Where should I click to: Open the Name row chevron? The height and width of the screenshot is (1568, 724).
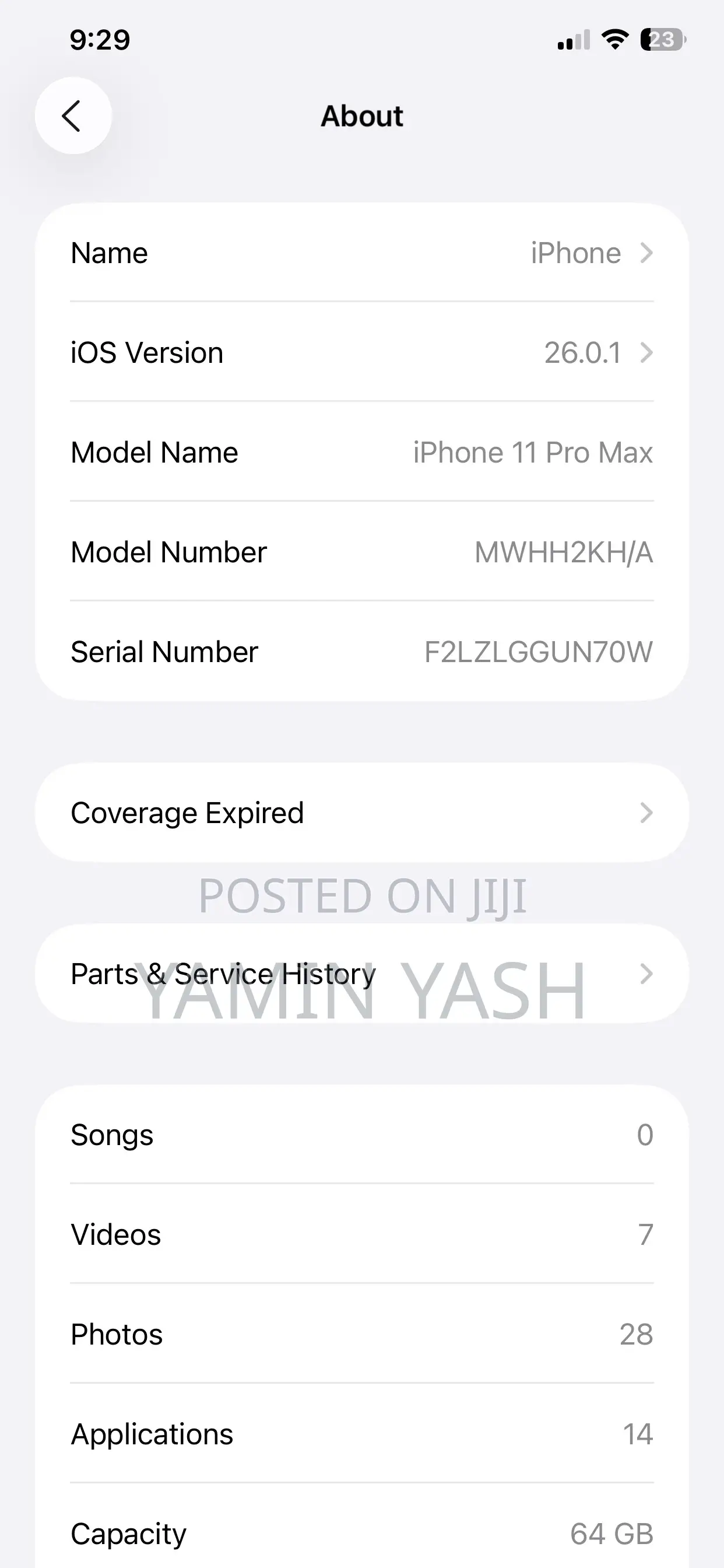click(x=646, y=253)
